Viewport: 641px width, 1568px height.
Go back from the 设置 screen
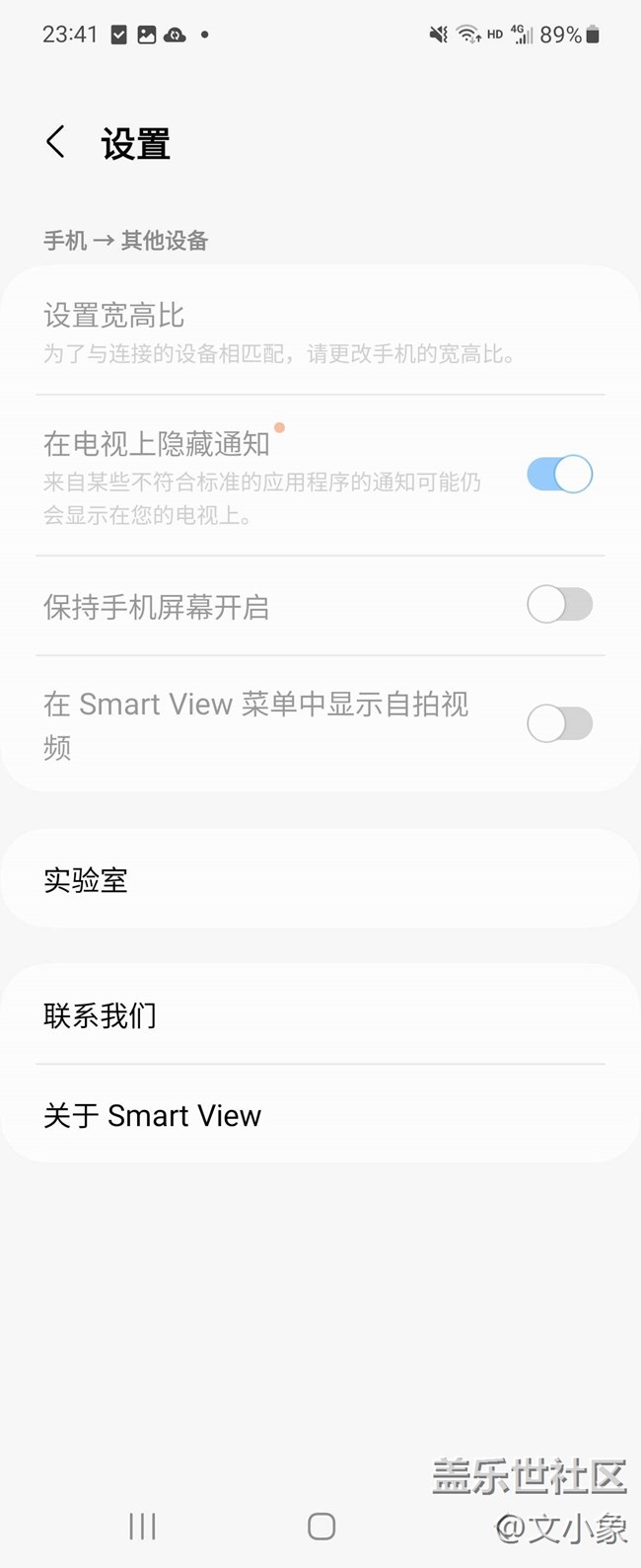point(56,142)
